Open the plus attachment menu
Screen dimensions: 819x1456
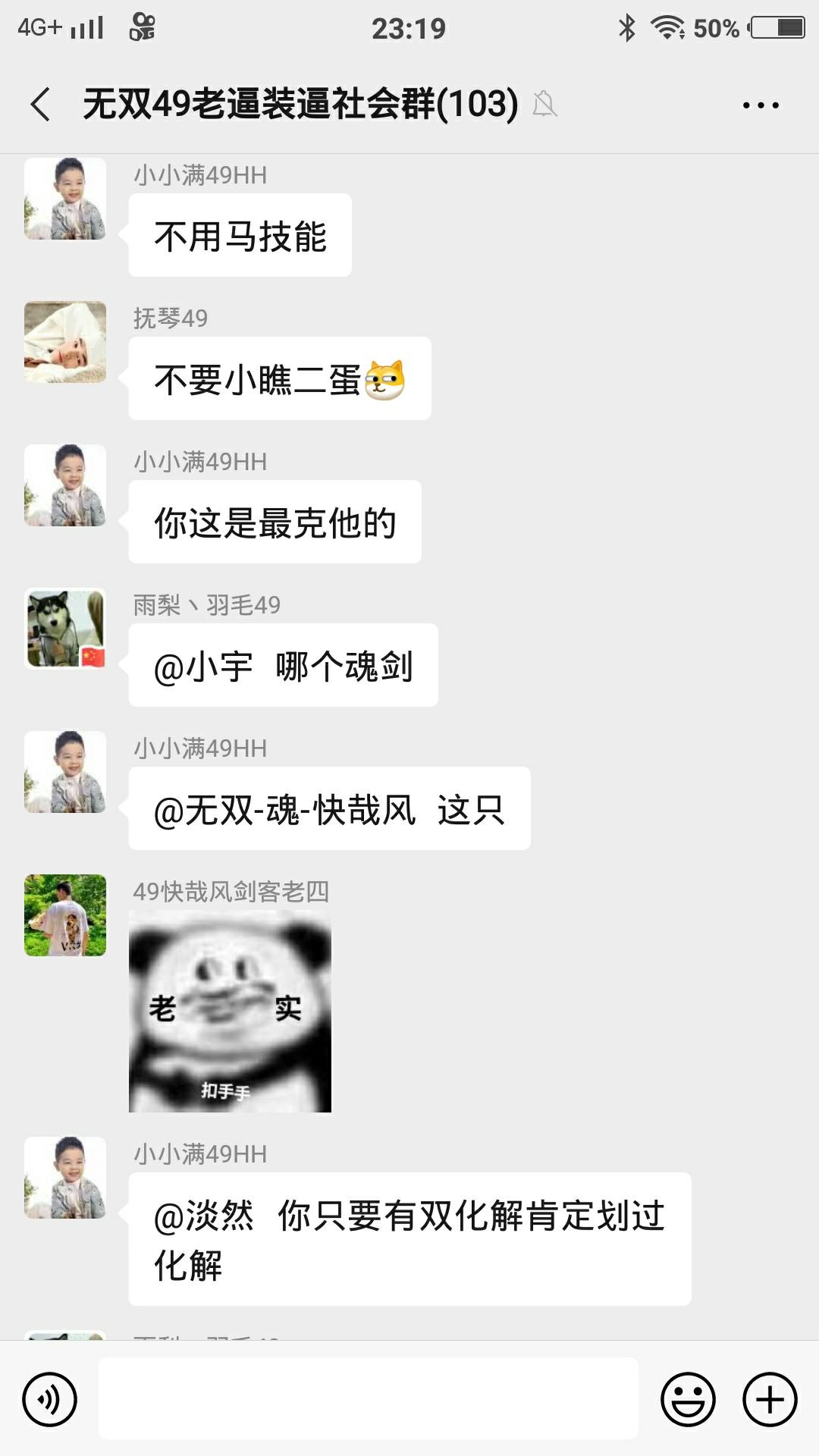770,1399
